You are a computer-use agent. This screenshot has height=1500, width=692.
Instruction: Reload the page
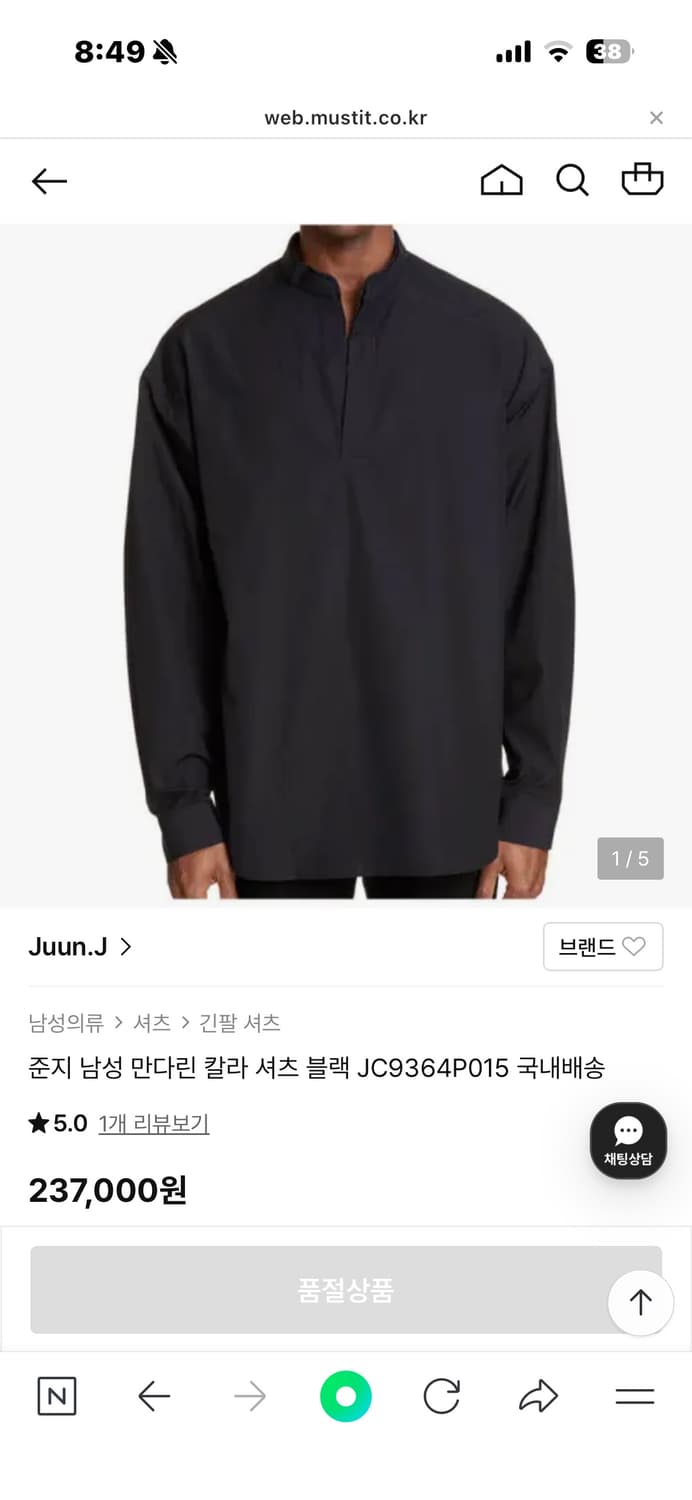(441, 1396)
